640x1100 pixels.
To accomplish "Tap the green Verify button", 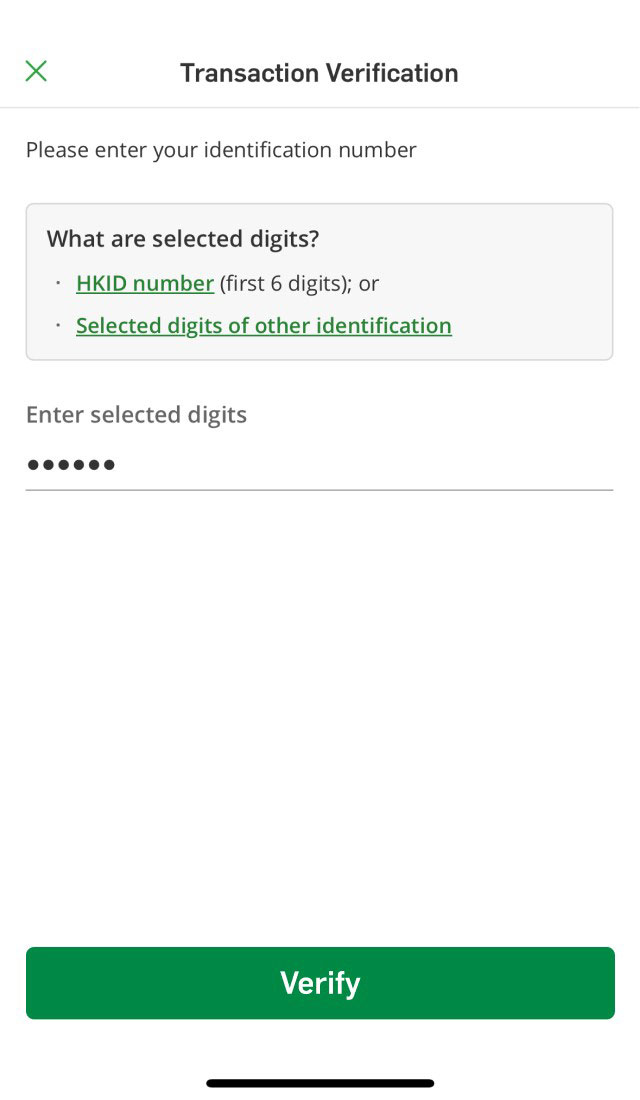I will pos(320,982).
